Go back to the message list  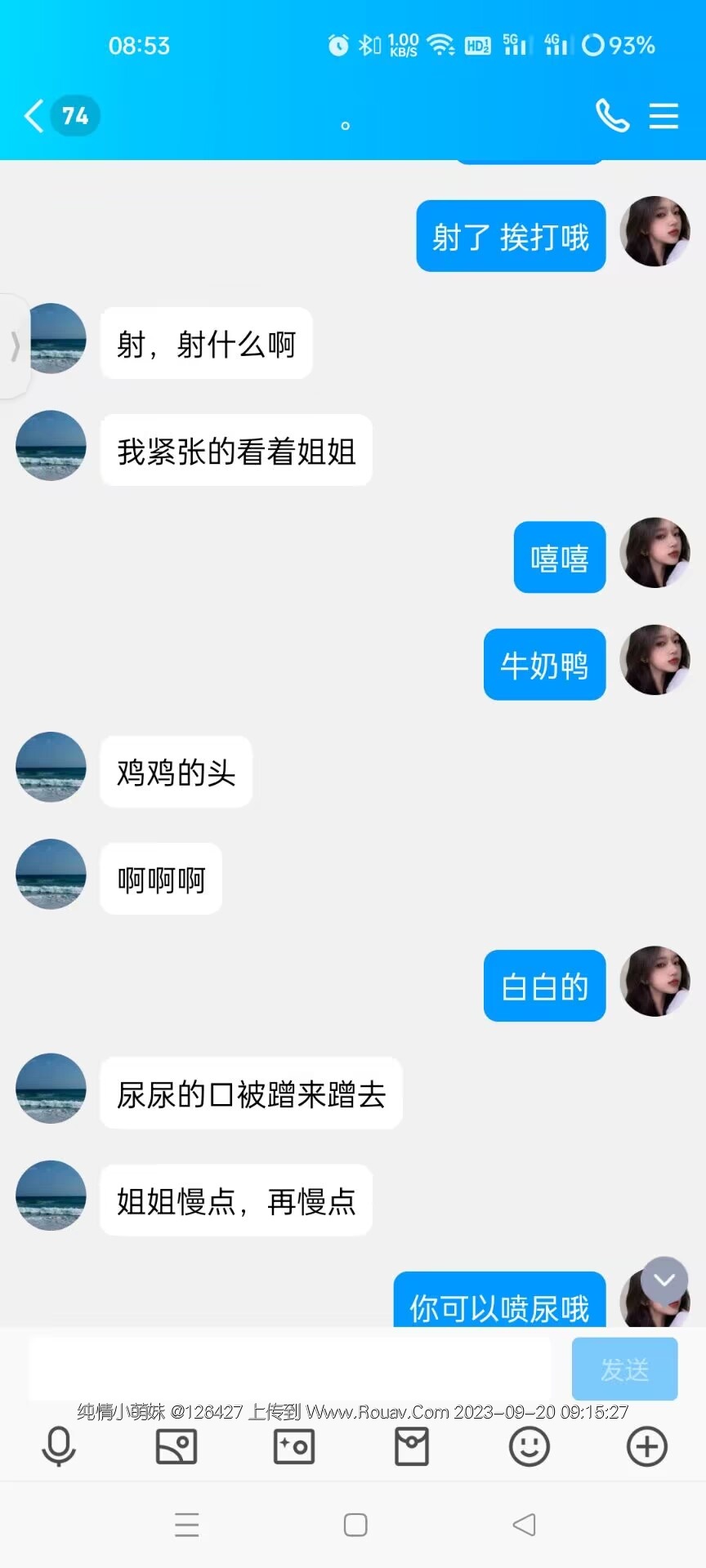34,116
